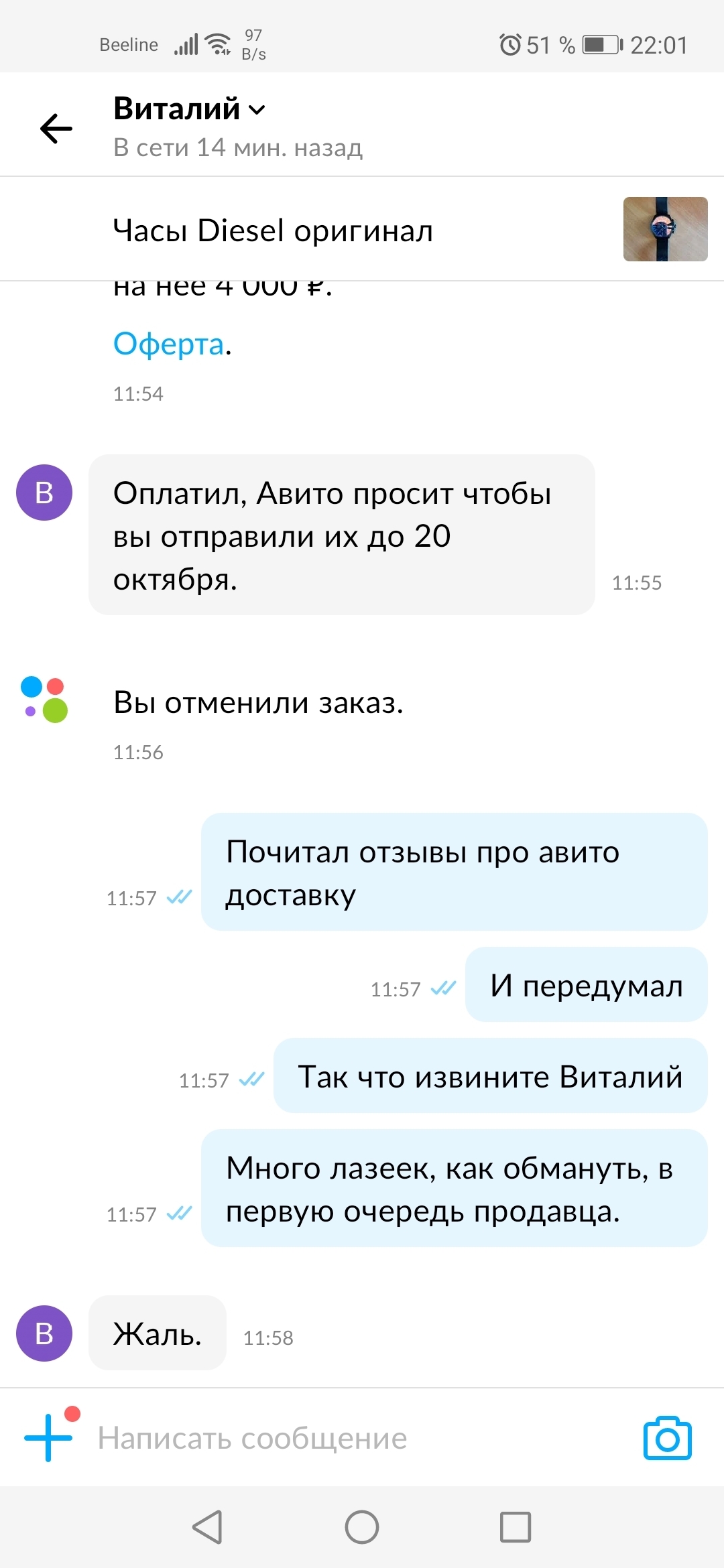The image size is (724, 1568).
Task: Open Виталий's avatar next to Жаль.
Action: tap(44, 1333)
